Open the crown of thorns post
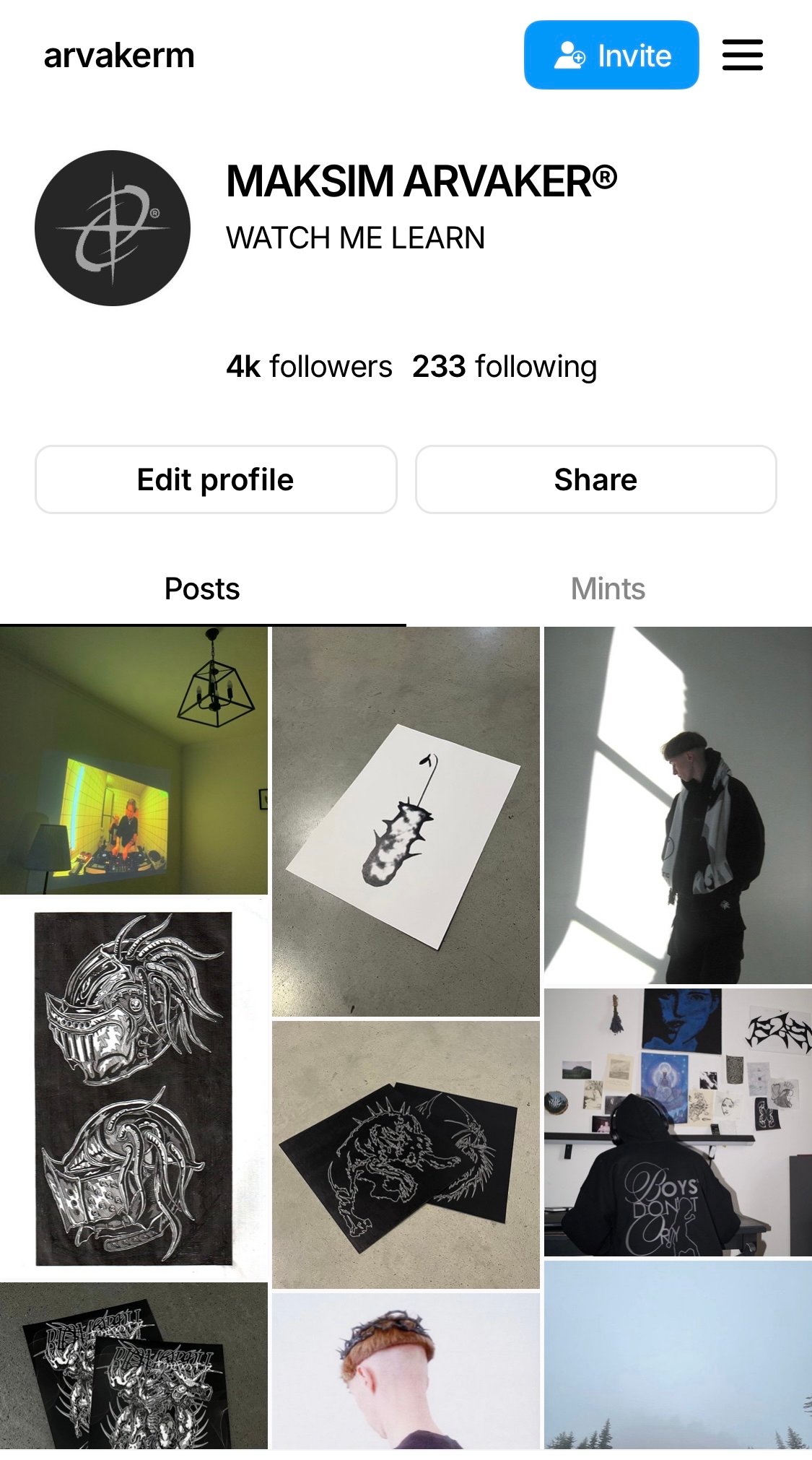 [406, 1370]
